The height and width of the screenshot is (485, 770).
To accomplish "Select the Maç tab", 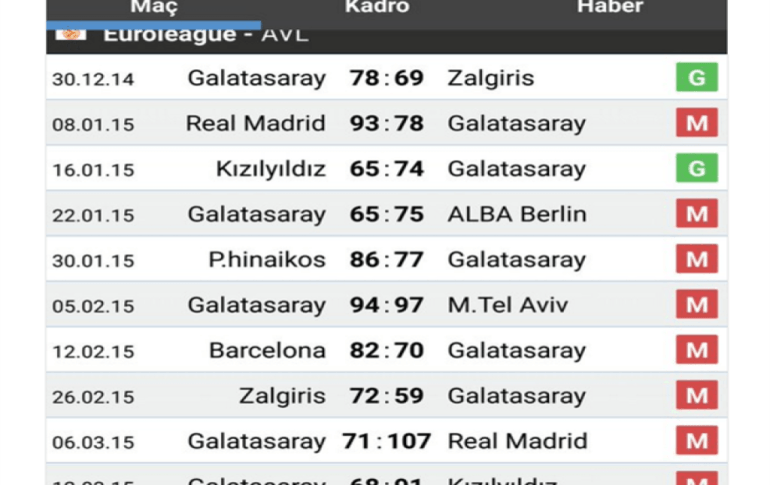I will 154,9.
